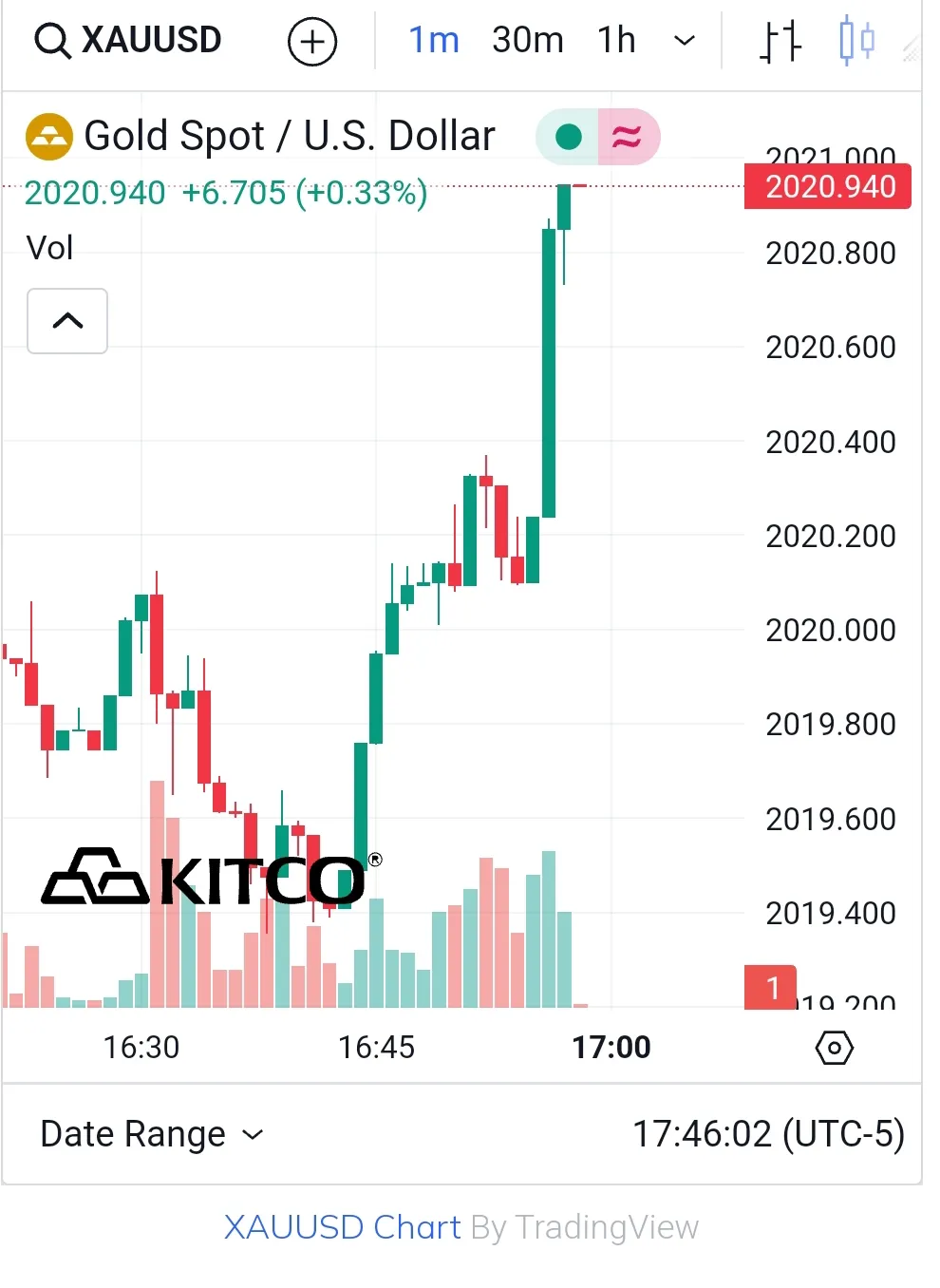Tap the Gold Spot / U.S. Dollar title
940x1288 pixels.
pos(290,136)
